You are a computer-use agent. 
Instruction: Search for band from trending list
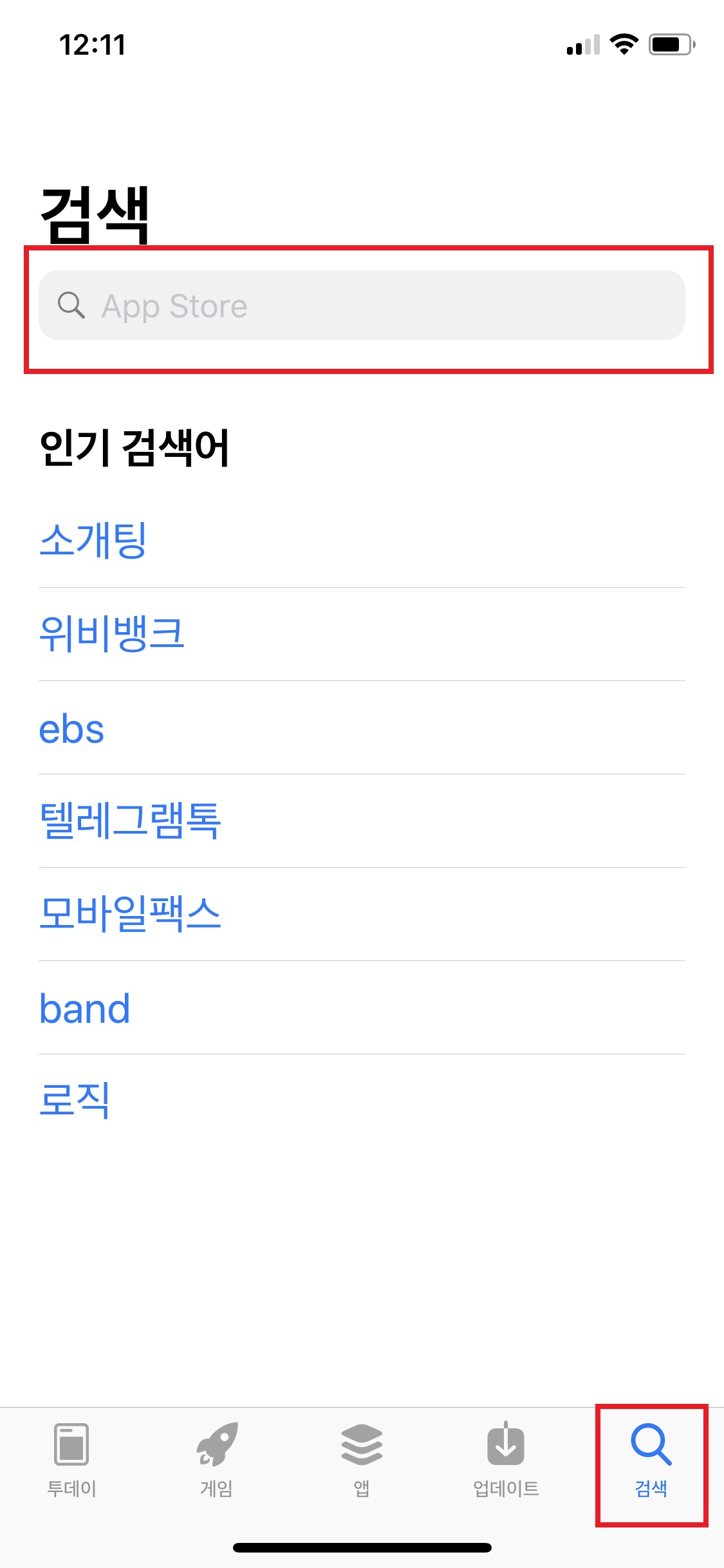tap(84, 1007)
